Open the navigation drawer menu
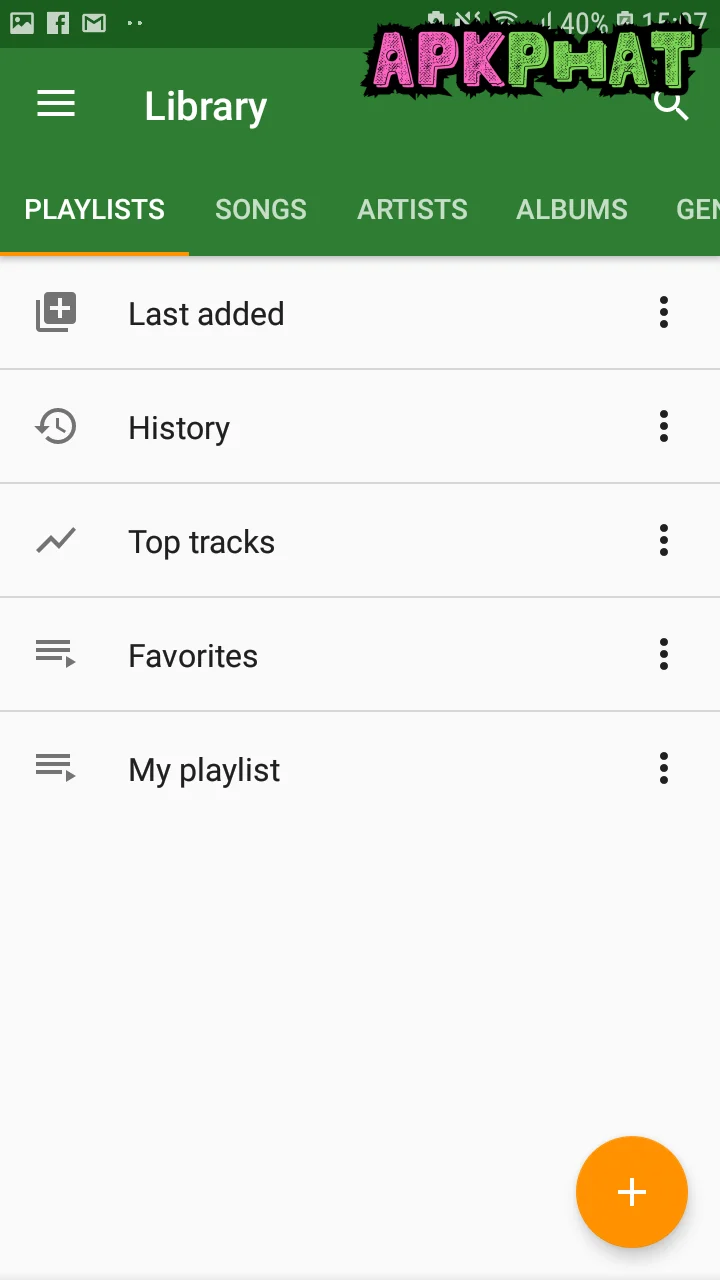The height and width of the screenshot is (1280, 720). pos(56,104)
